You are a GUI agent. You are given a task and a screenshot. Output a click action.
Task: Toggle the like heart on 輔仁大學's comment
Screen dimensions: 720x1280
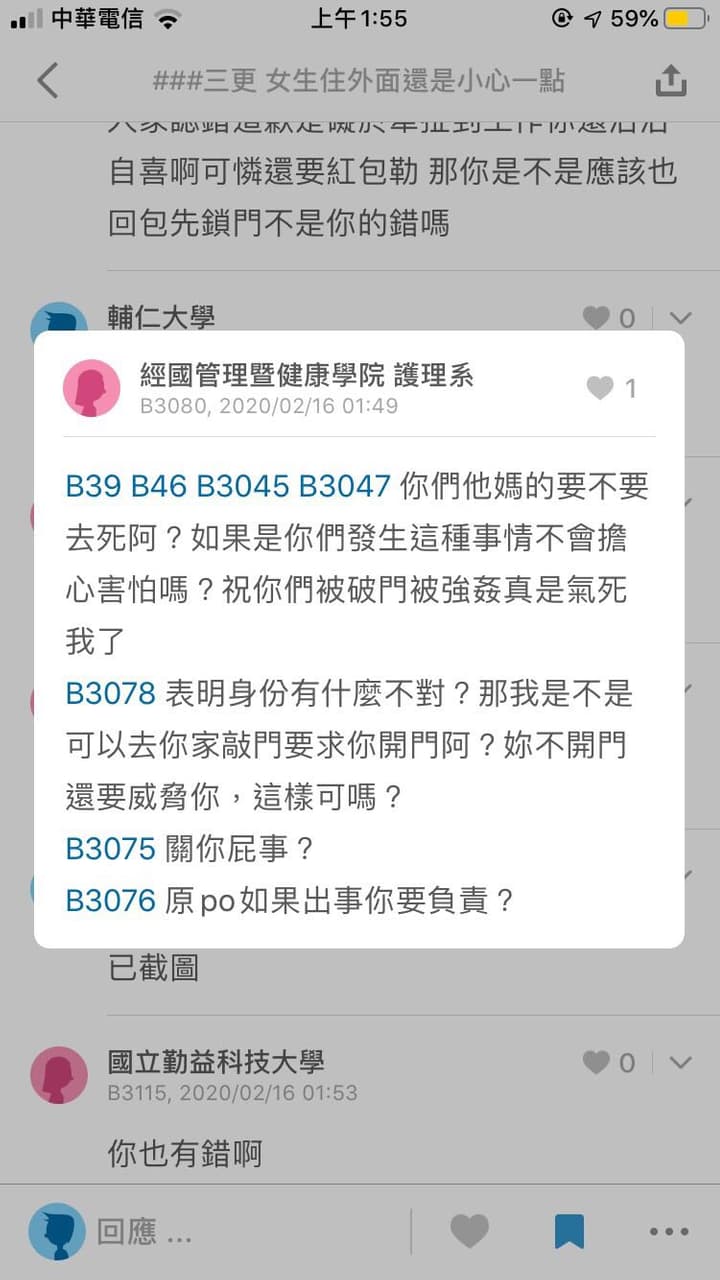(597, 317)
